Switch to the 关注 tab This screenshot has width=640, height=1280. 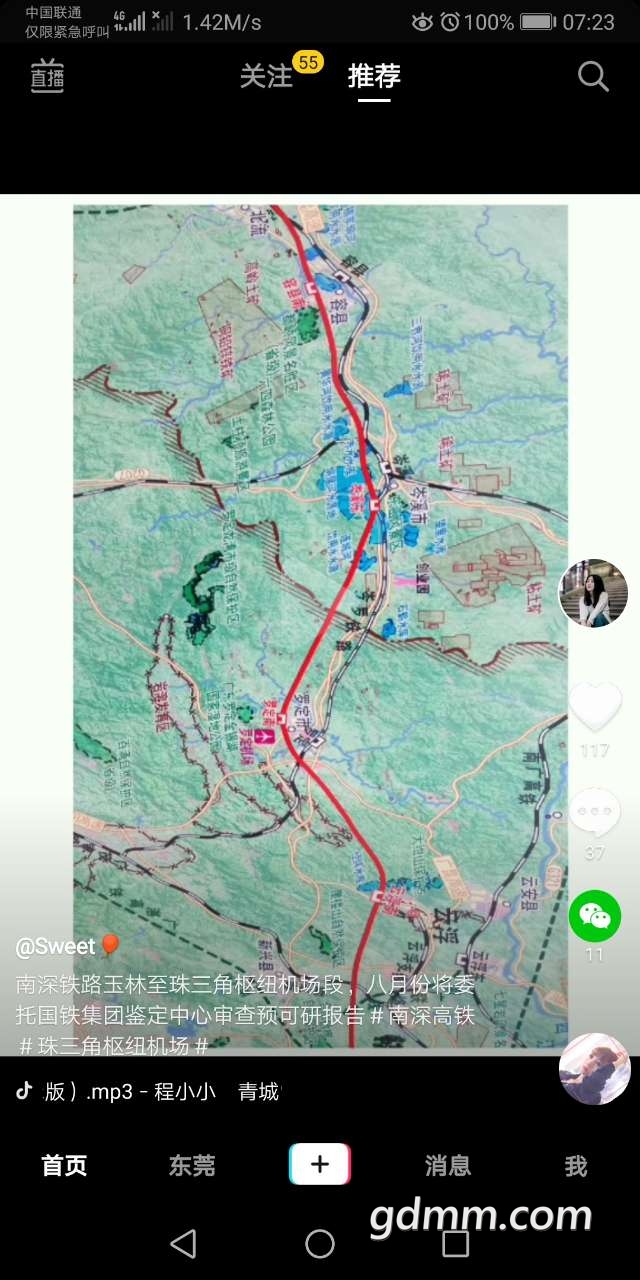(x=266, y=76)
